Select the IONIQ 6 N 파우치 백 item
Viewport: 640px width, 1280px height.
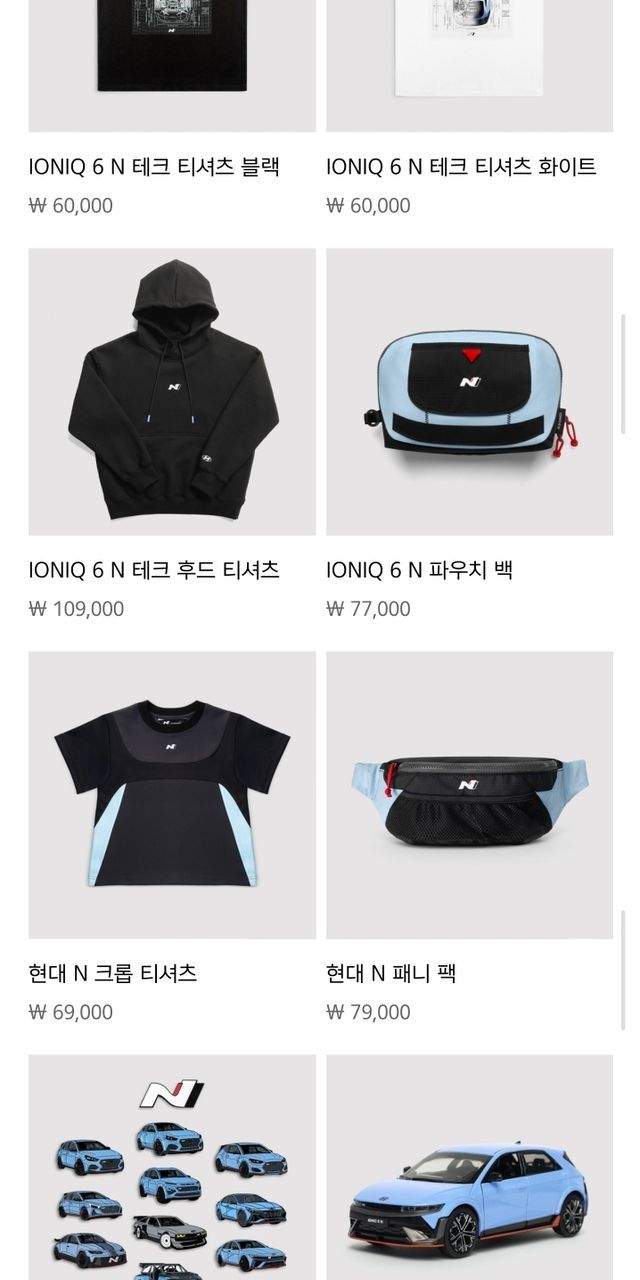point(469,392)
